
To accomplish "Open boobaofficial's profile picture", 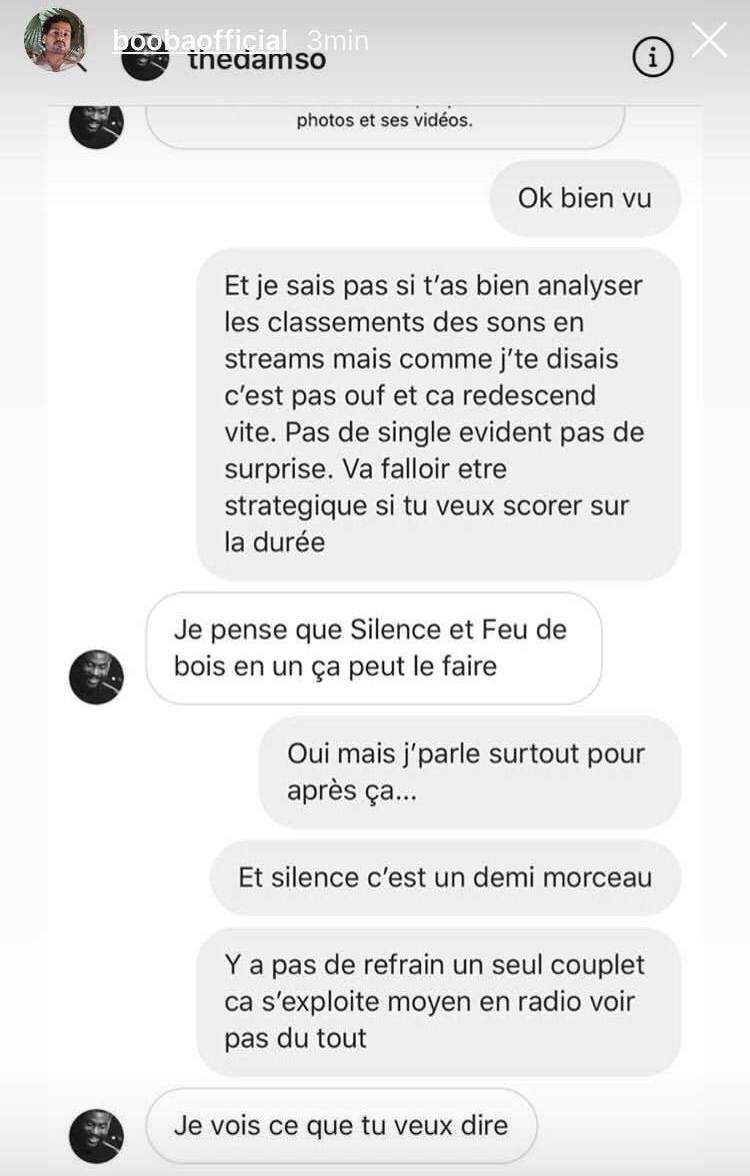I will pos(54,40).
